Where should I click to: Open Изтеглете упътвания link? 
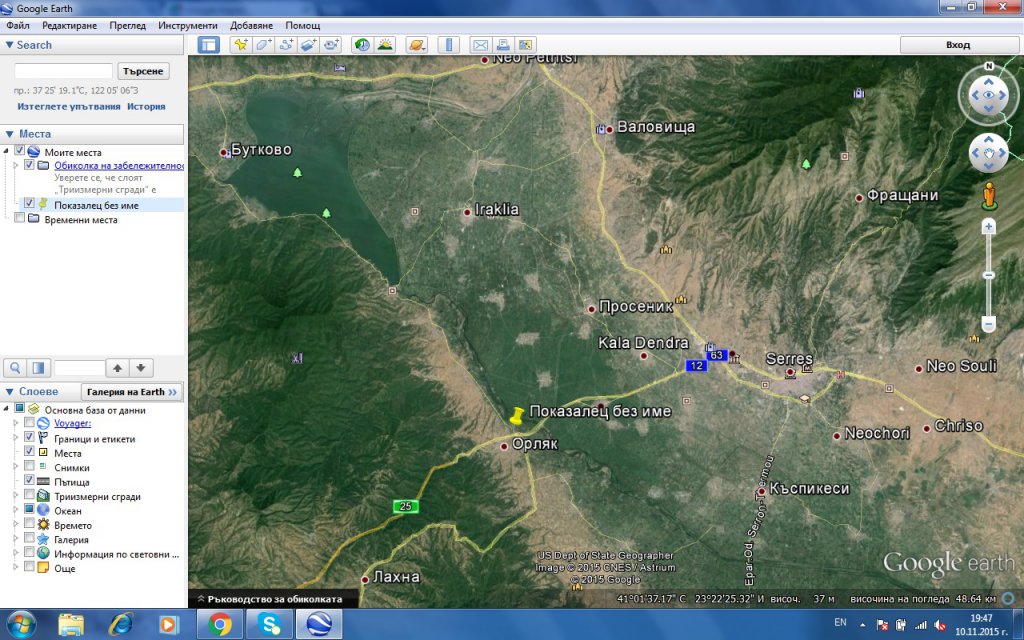(x=67, y=106)
